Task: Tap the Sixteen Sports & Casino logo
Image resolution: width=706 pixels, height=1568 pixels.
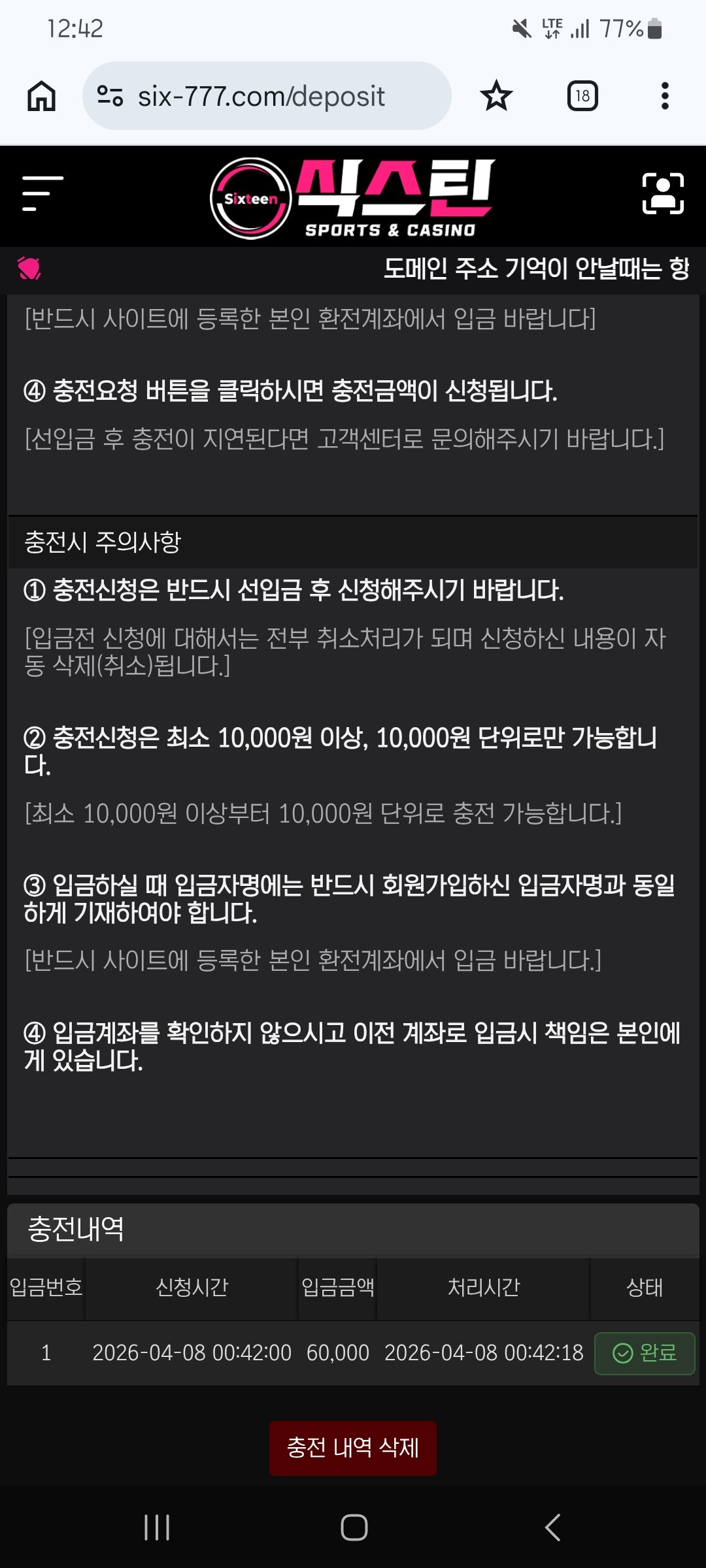Action: coord(353,197)
